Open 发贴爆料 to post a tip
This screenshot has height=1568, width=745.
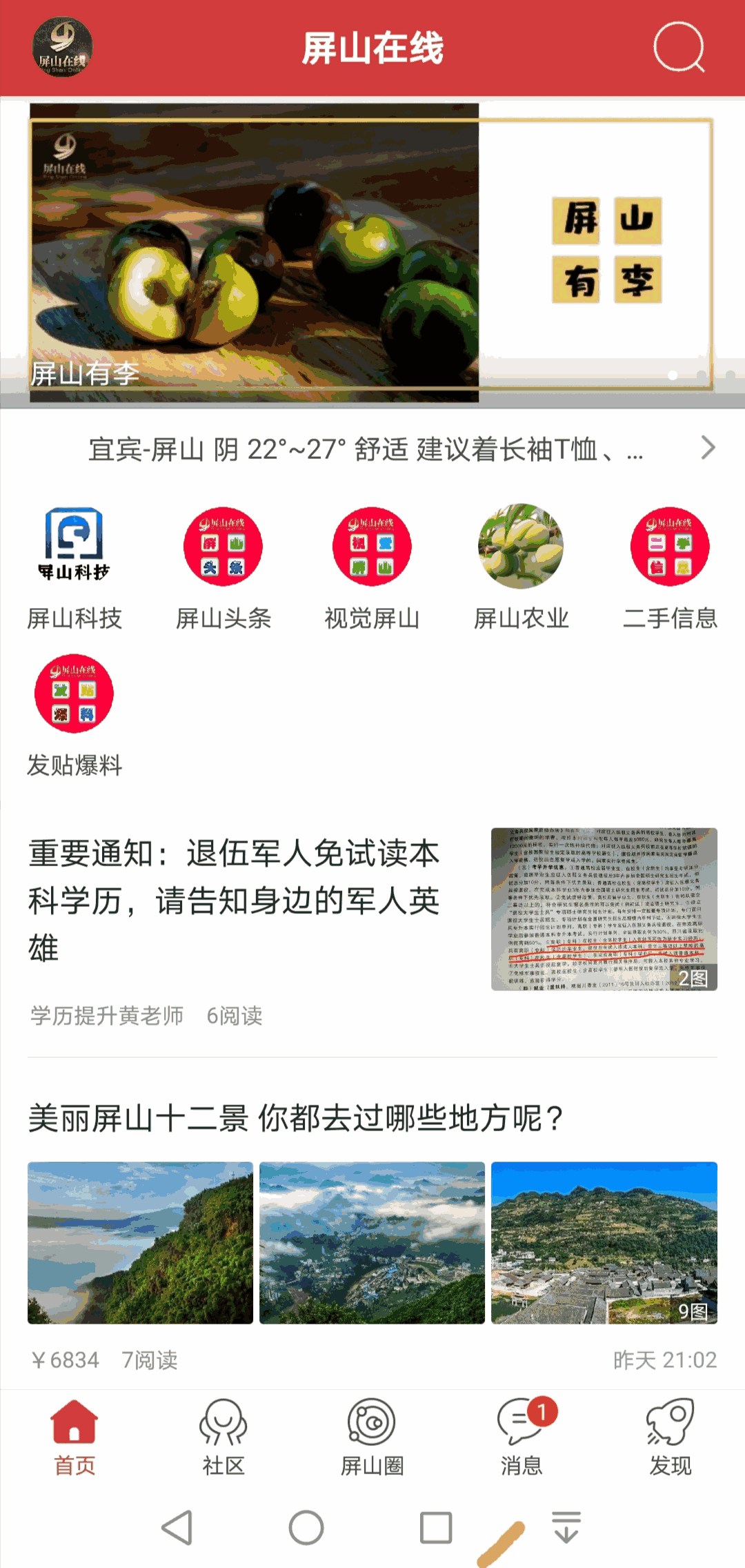click(74, 694)
